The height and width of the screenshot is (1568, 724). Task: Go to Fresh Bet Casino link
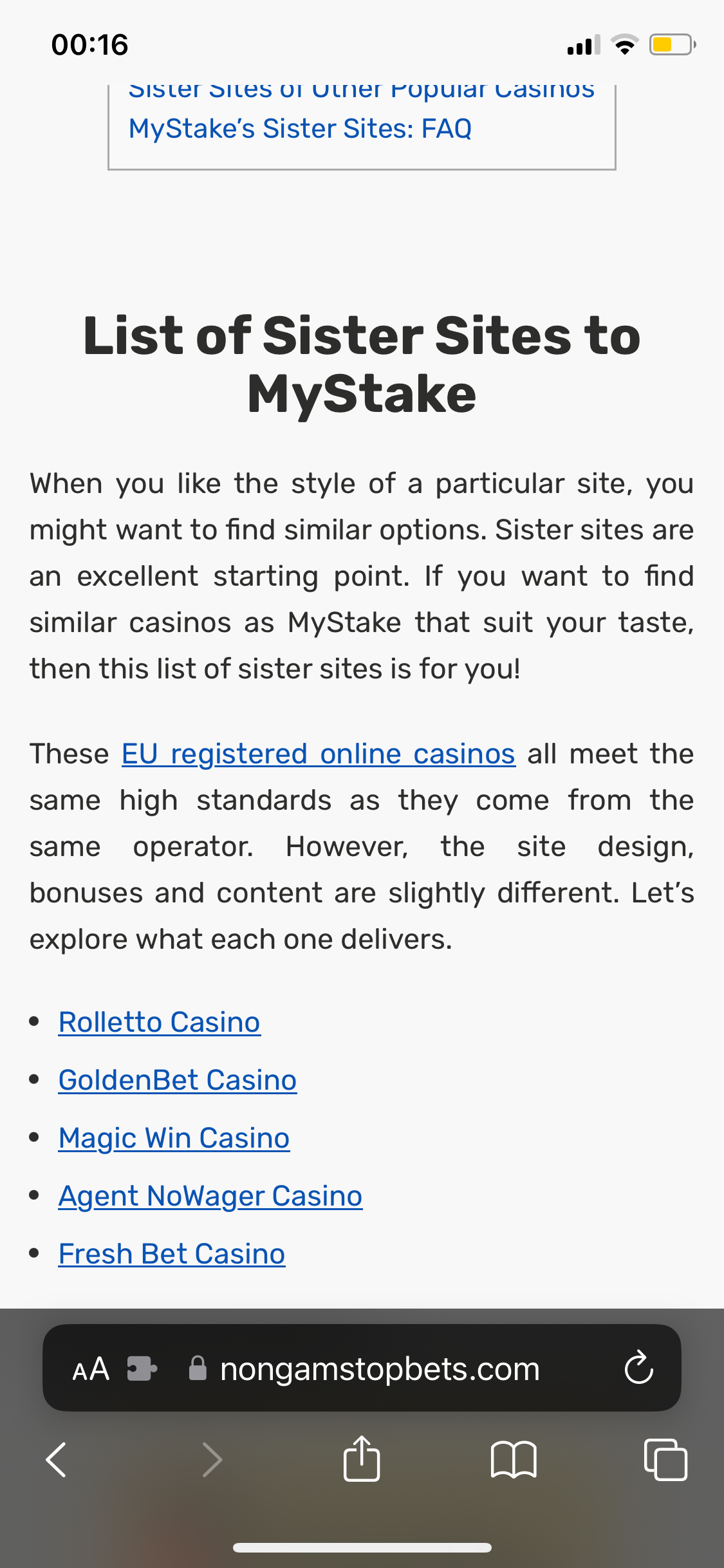pyautogui.click(x=172, y=1254)
